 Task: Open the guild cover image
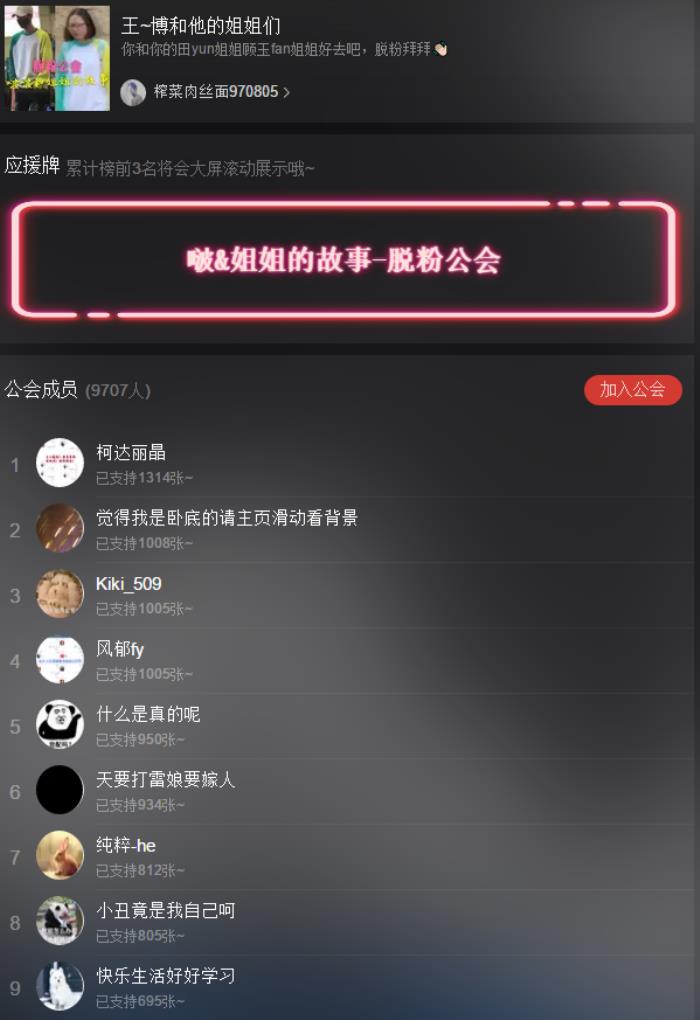57,58
